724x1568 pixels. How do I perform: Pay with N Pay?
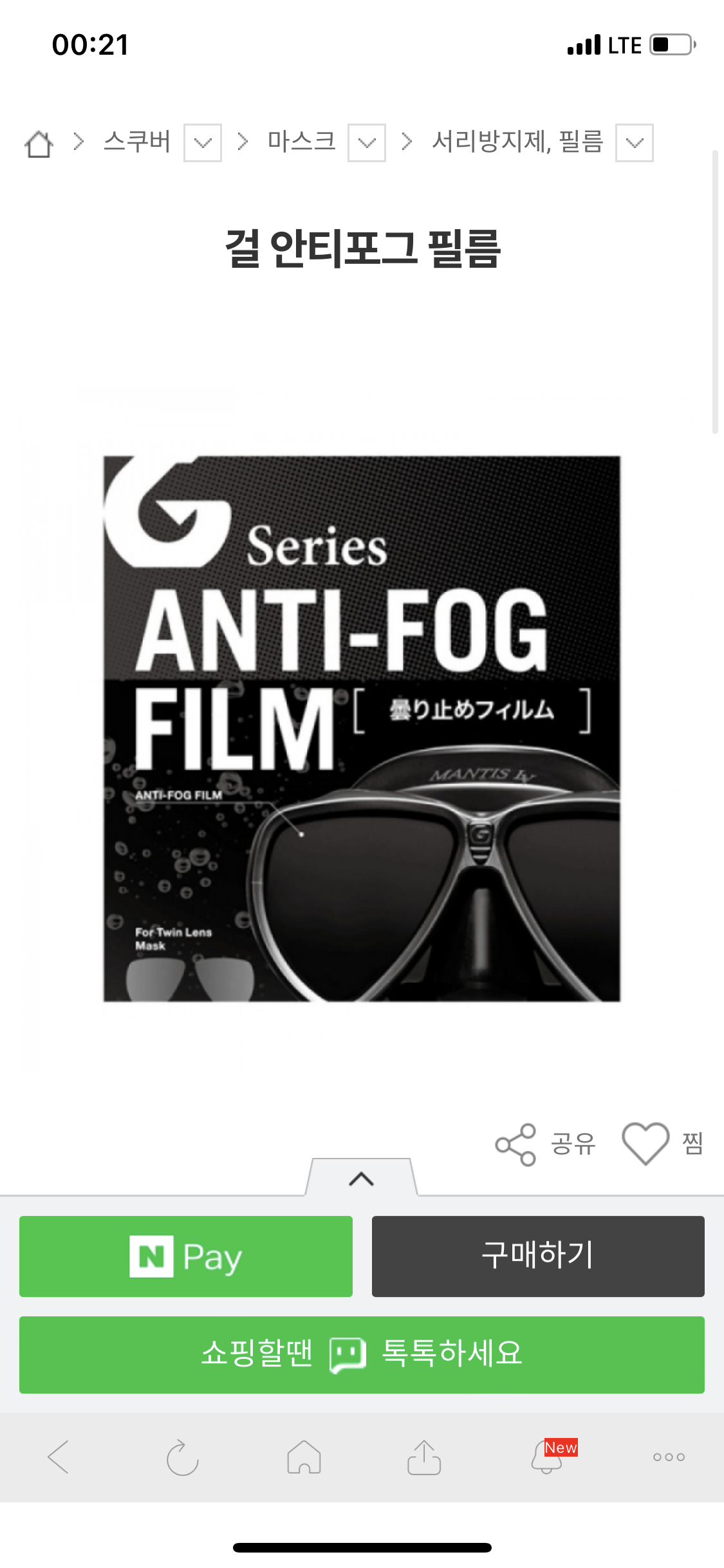186,1256
